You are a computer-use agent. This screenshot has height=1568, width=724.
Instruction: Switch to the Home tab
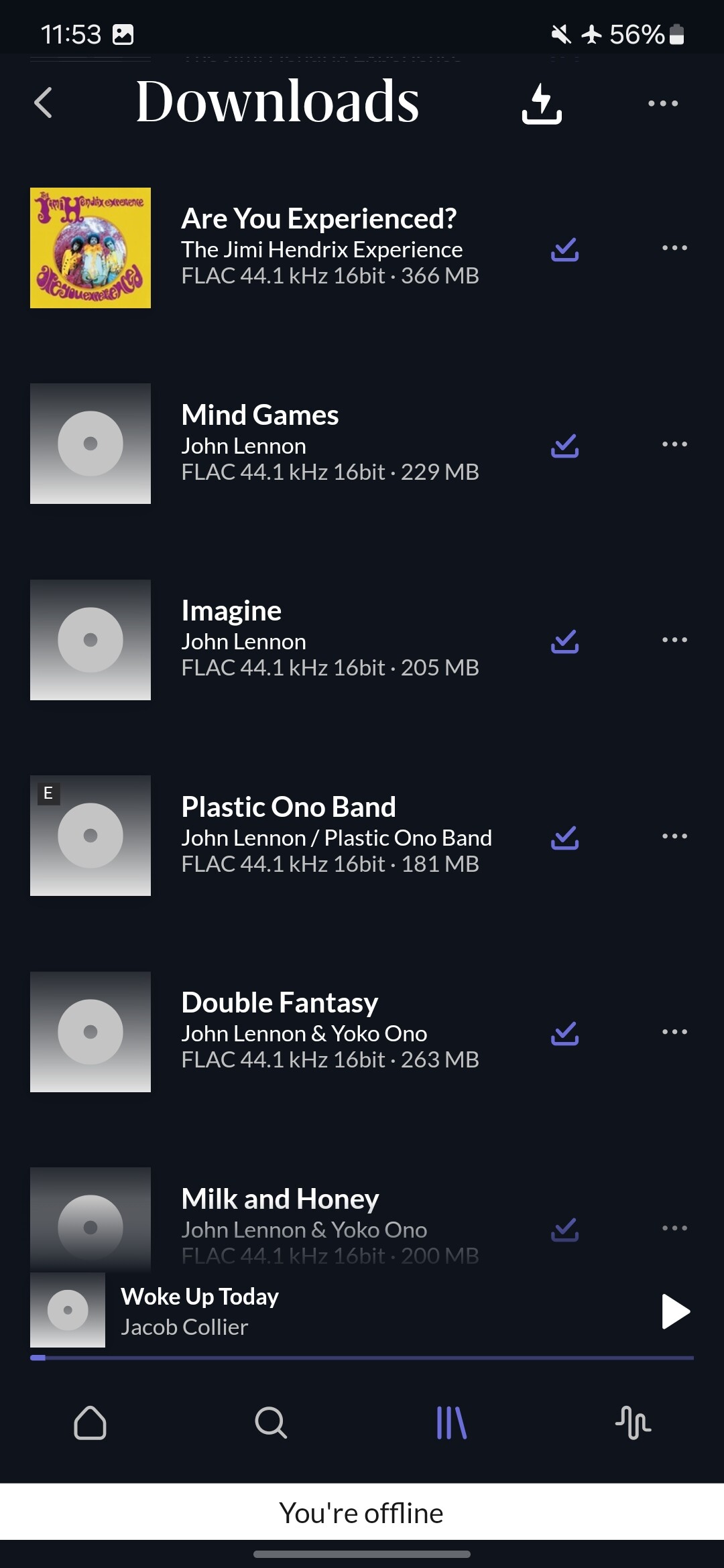(x=90, y=1423)
